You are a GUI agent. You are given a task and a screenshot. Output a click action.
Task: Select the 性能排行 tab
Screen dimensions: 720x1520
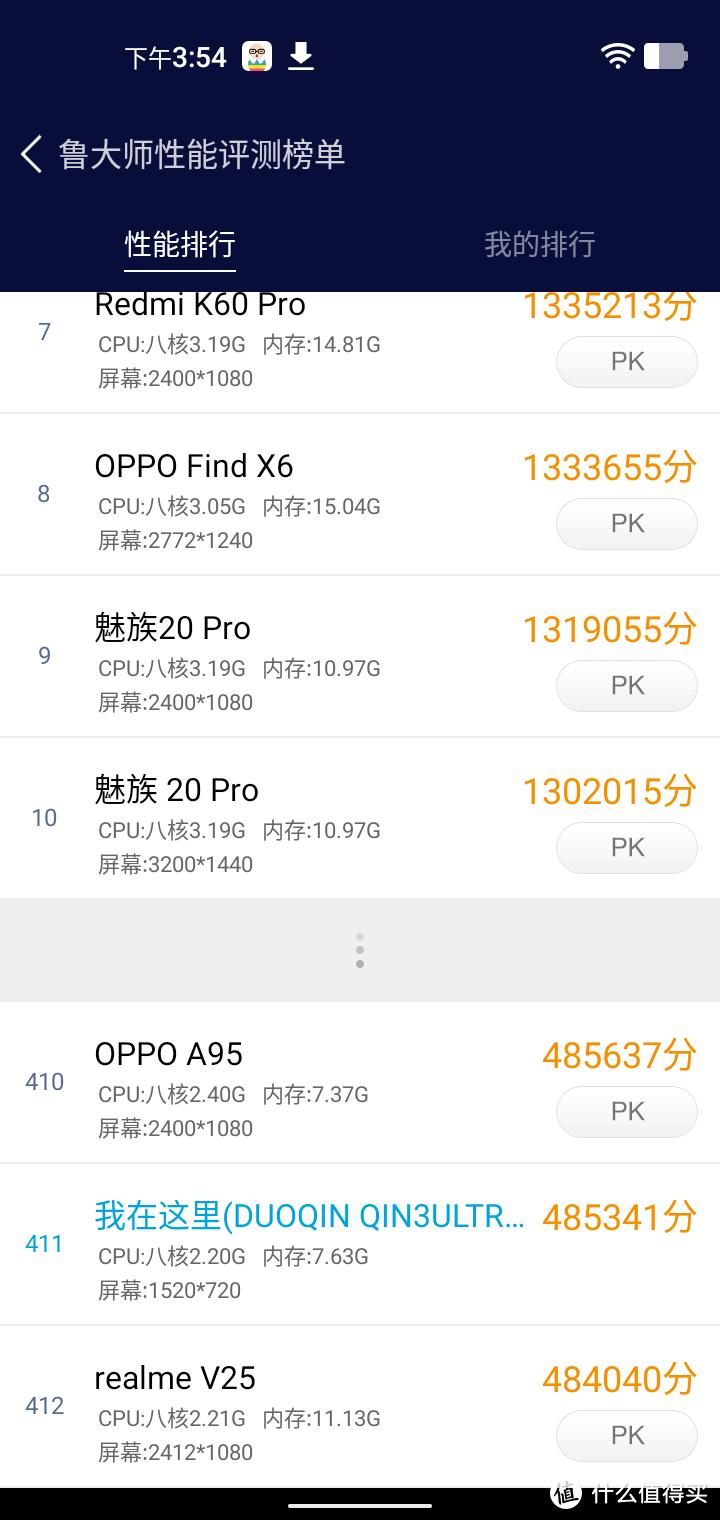click(x=179, y=244)
